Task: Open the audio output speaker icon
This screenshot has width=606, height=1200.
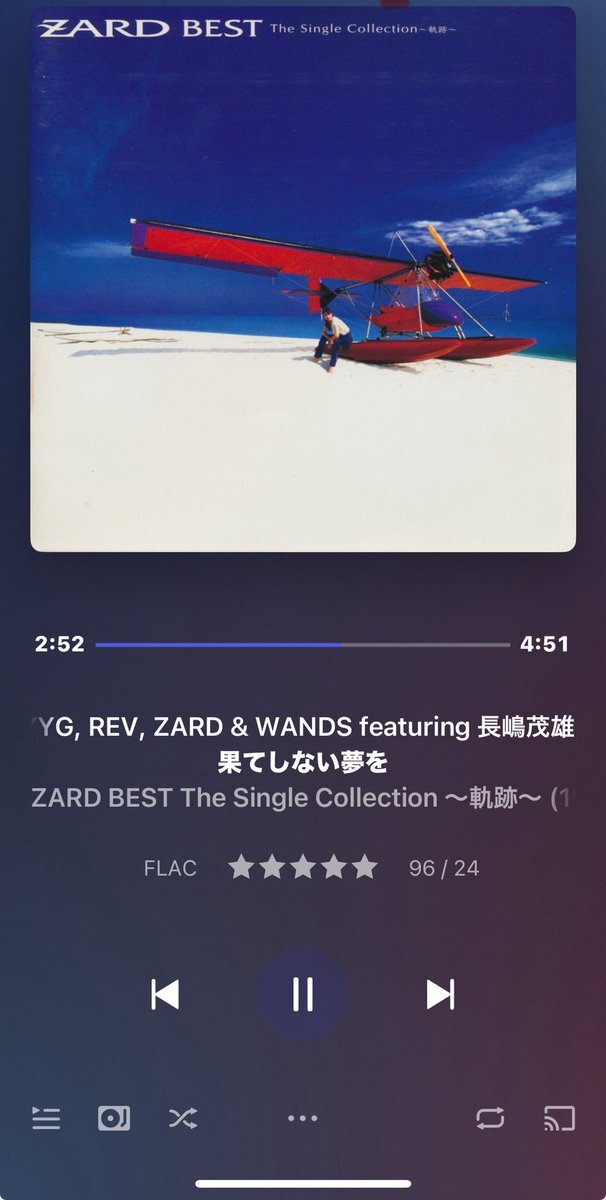Action: pos(114,1118)
